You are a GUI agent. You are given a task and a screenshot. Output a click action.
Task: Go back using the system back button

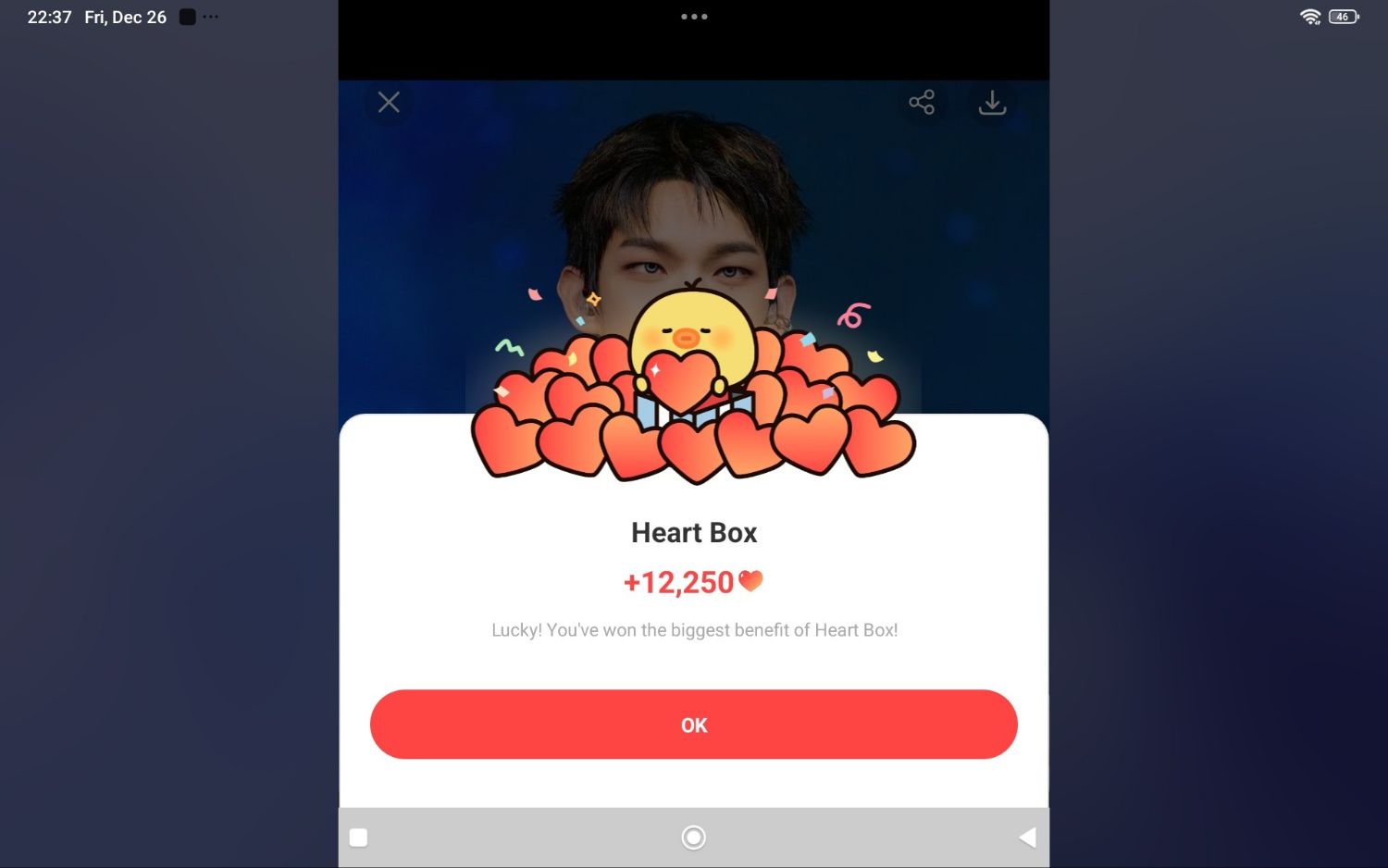point(1027,837)
